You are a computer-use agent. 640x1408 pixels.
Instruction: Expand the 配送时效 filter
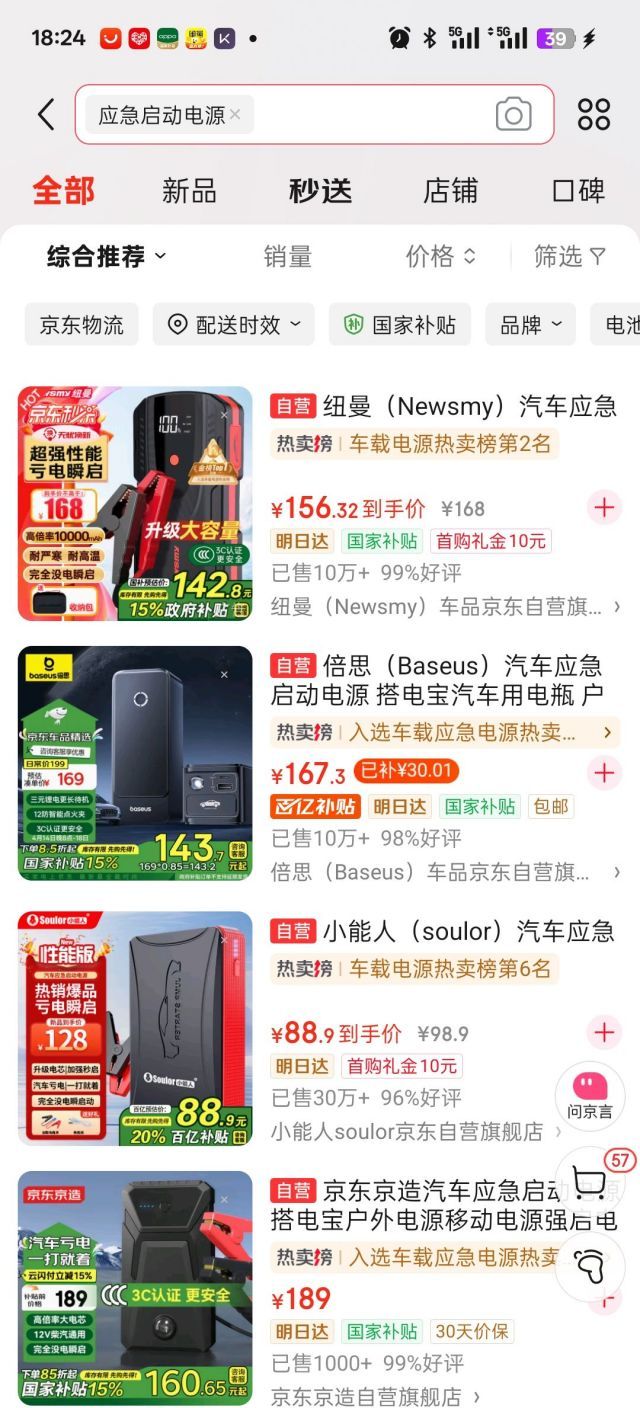tap(234, 325)
